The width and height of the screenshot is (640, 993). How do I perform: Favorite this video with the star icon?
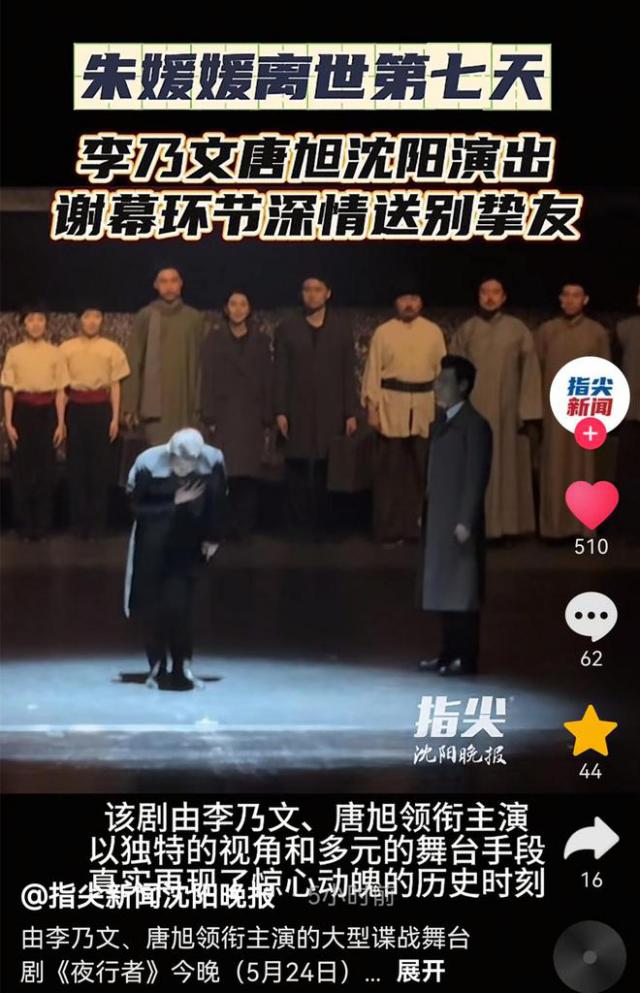(x=591, y=731)
